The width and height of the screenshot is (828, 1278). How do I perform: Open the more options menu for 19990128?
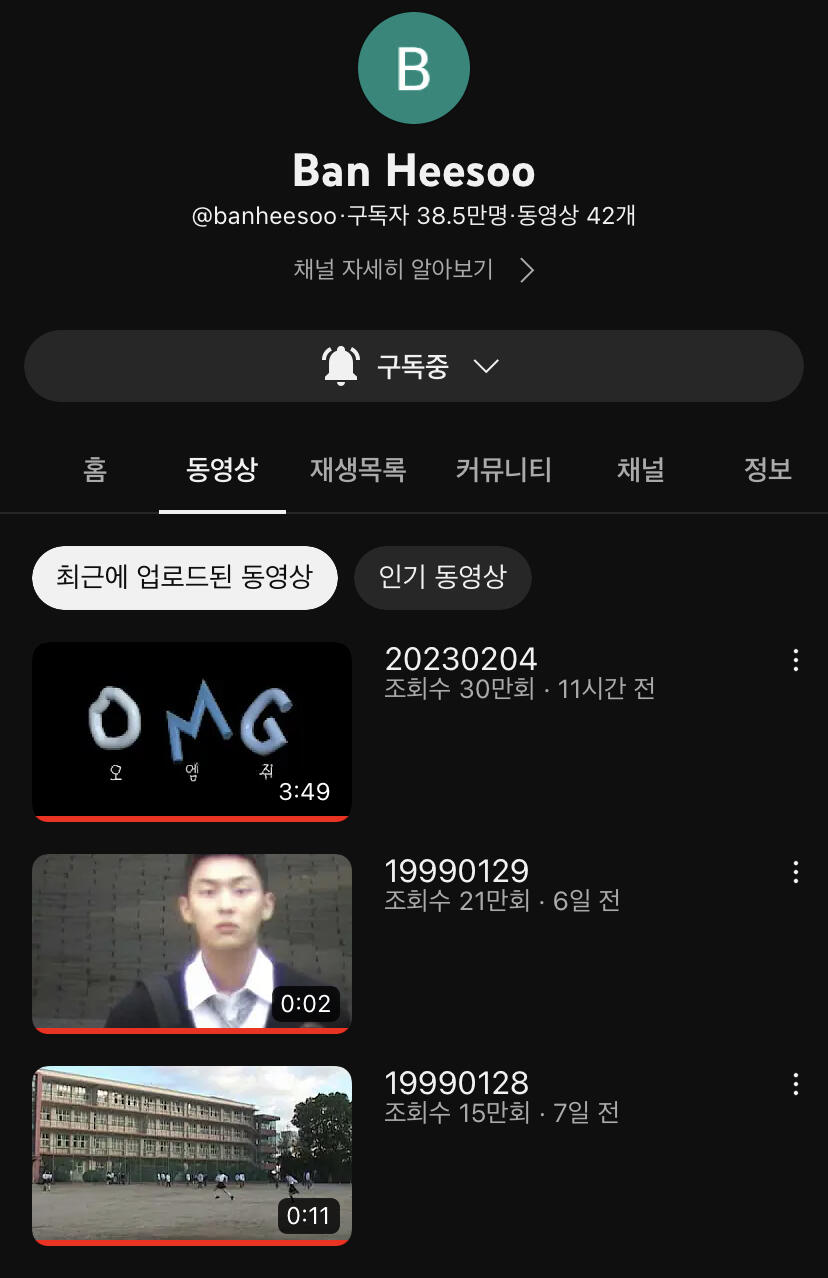tap(796, 1084)
